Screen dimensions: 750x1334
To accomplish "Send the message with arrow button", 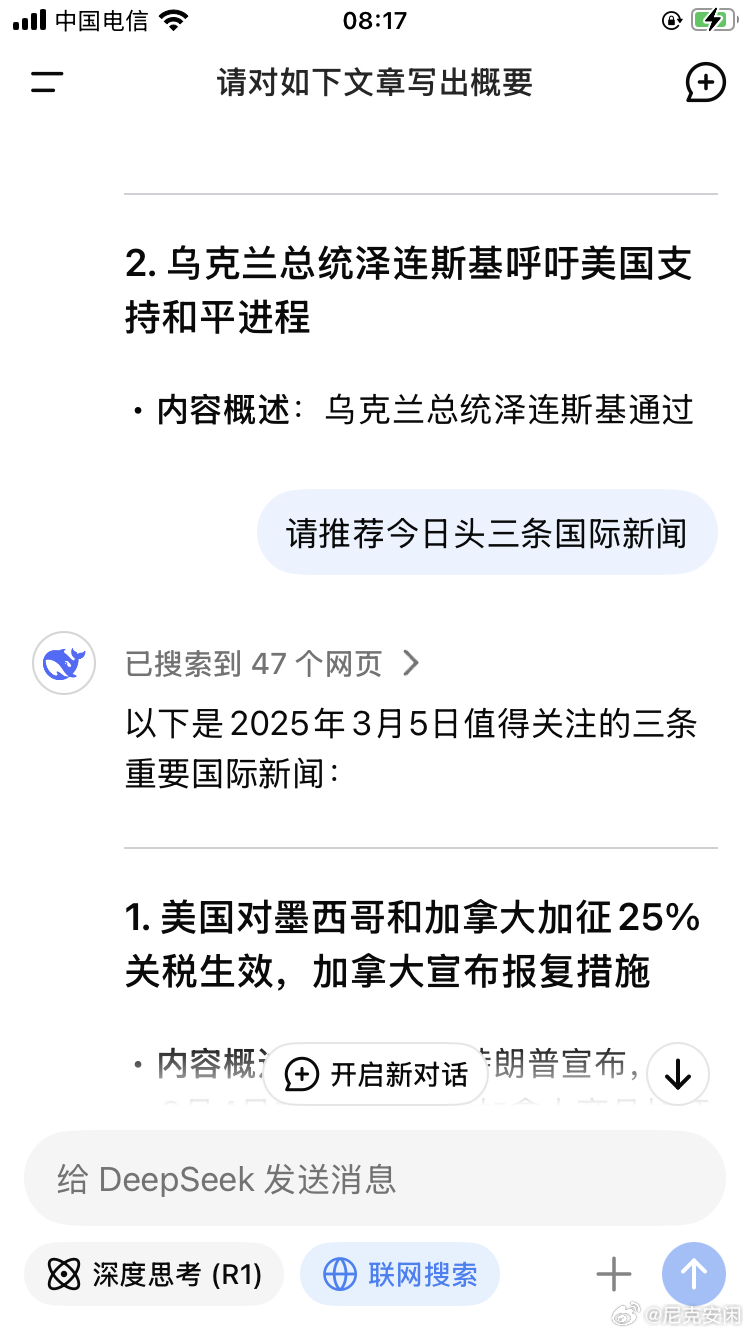I will tap(694, 1274).
